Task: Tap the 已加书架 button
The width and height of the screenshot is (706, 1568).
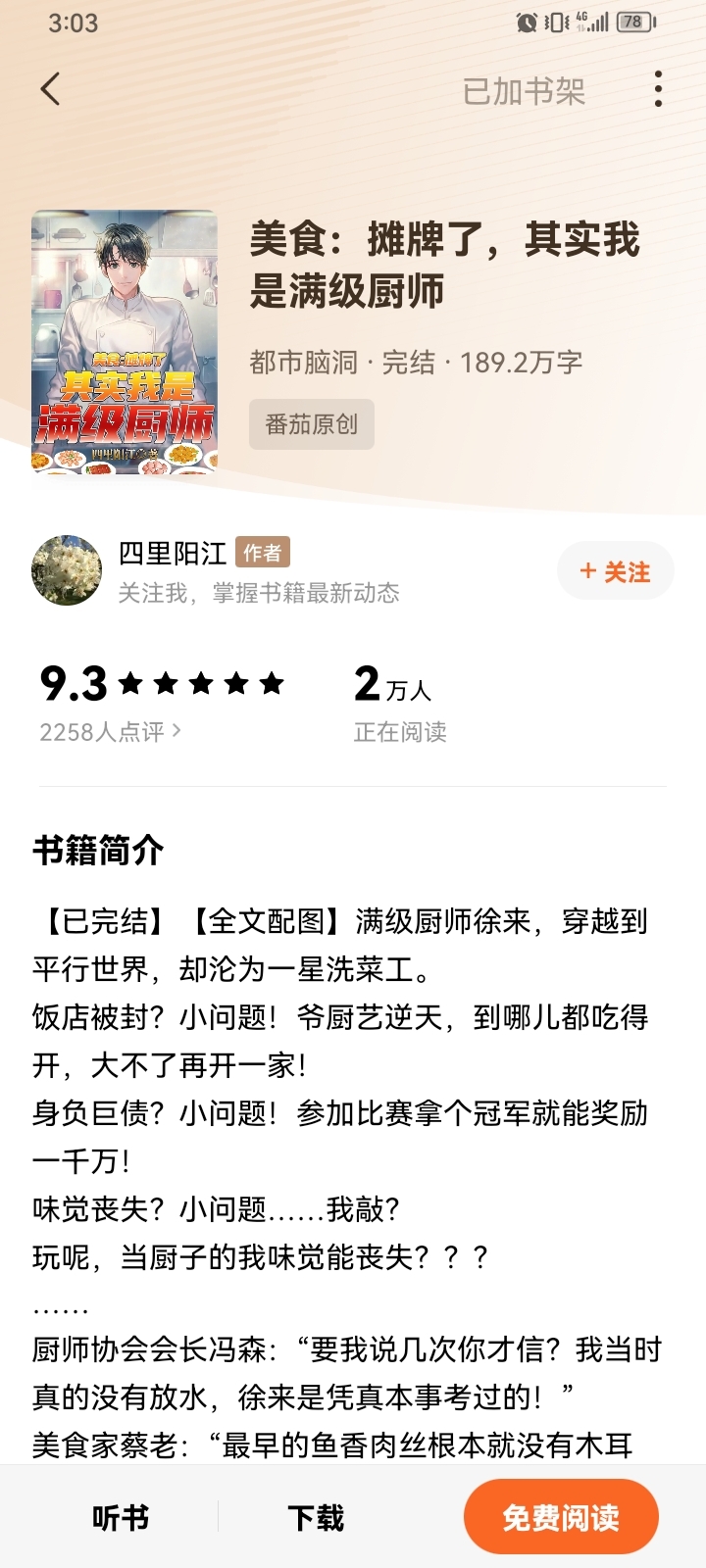Action: [524, 91]
